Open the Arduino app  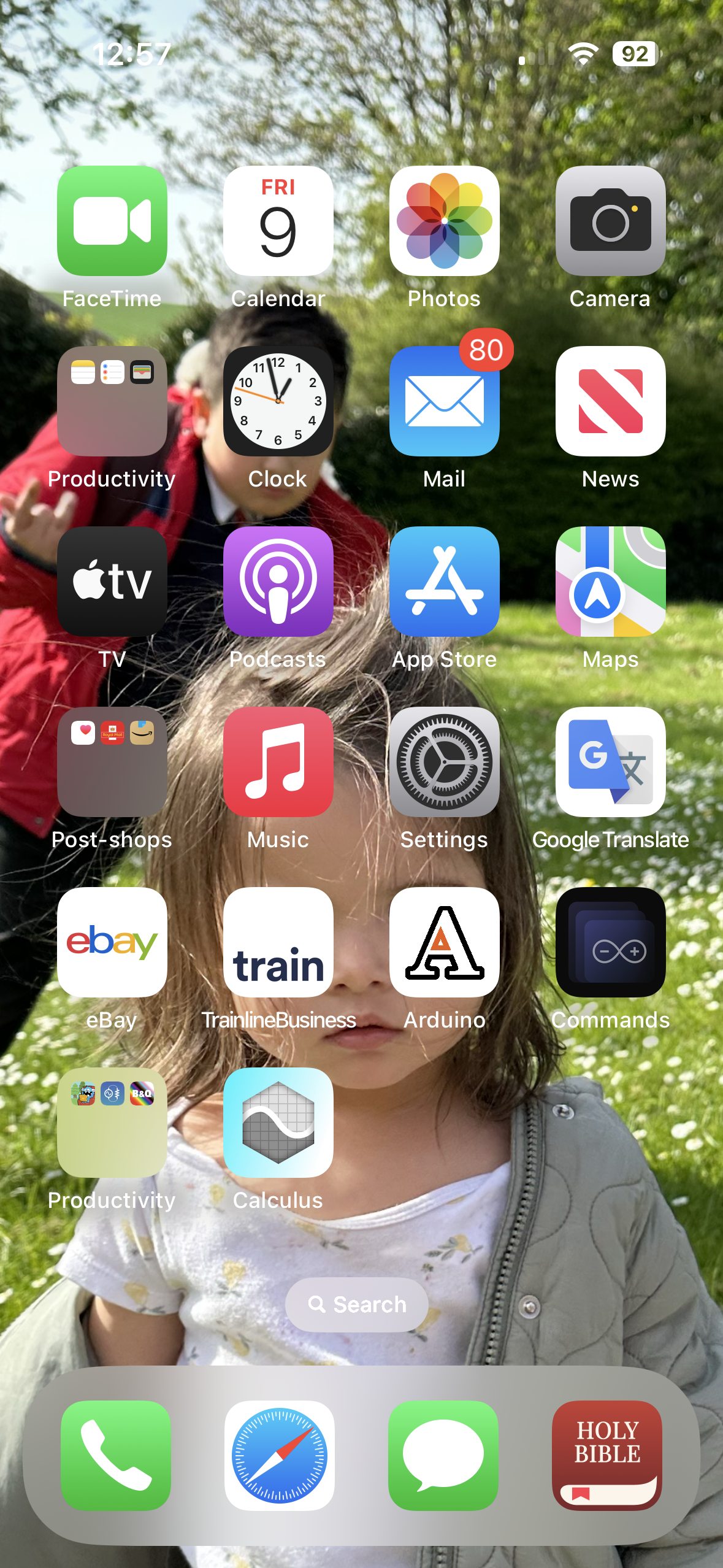click(445, 942)
